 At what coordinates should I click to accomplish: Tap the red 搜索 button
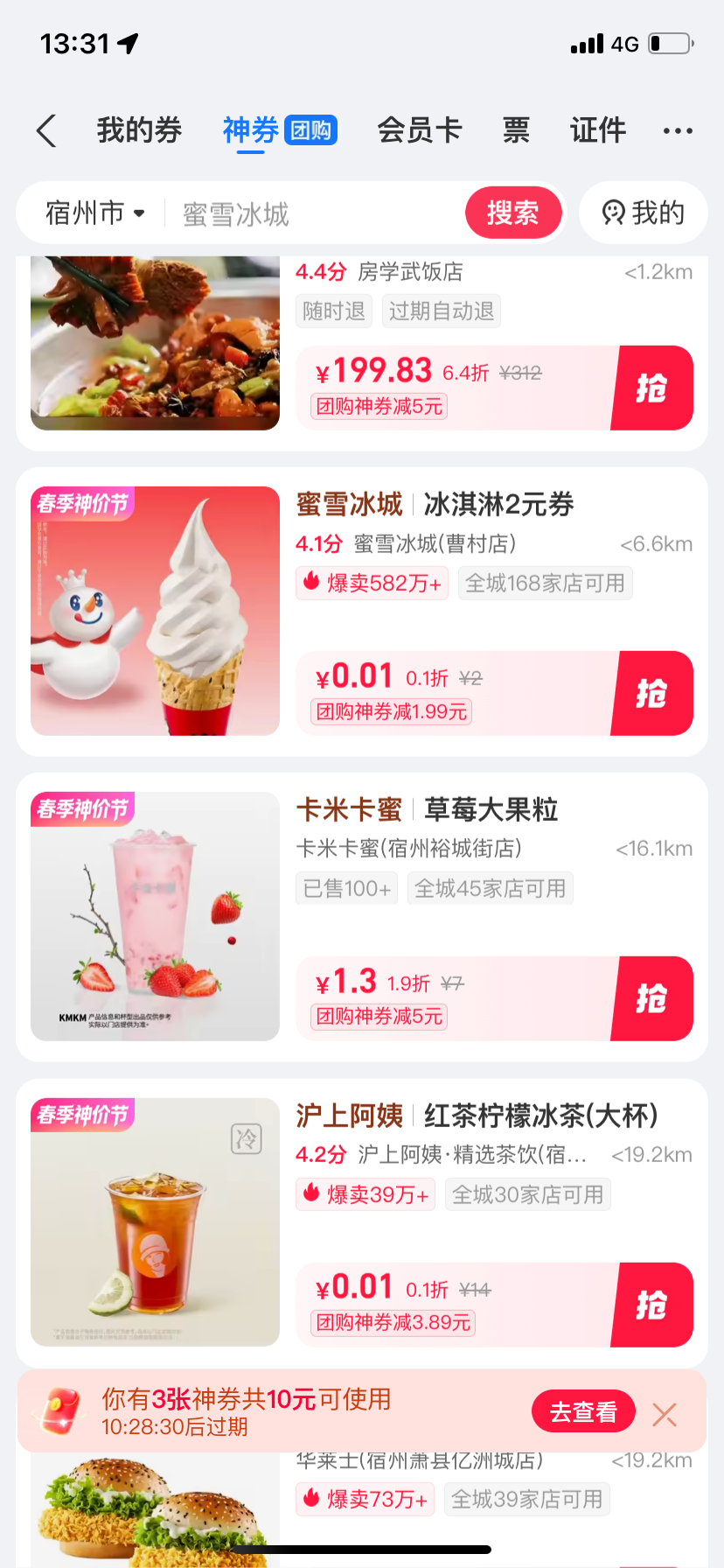(512, 213)
